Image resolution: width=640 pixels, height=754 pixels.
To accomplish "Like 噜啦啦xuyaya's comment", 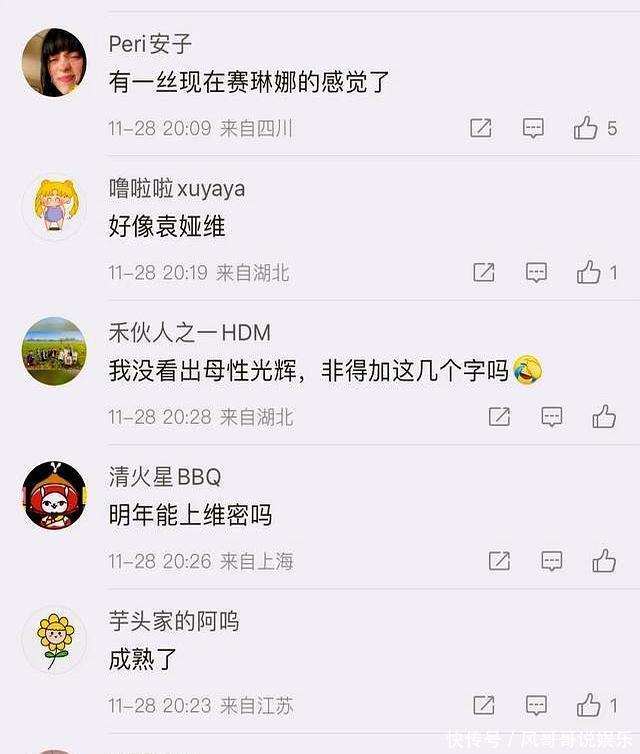I will (x=589, y=272).
